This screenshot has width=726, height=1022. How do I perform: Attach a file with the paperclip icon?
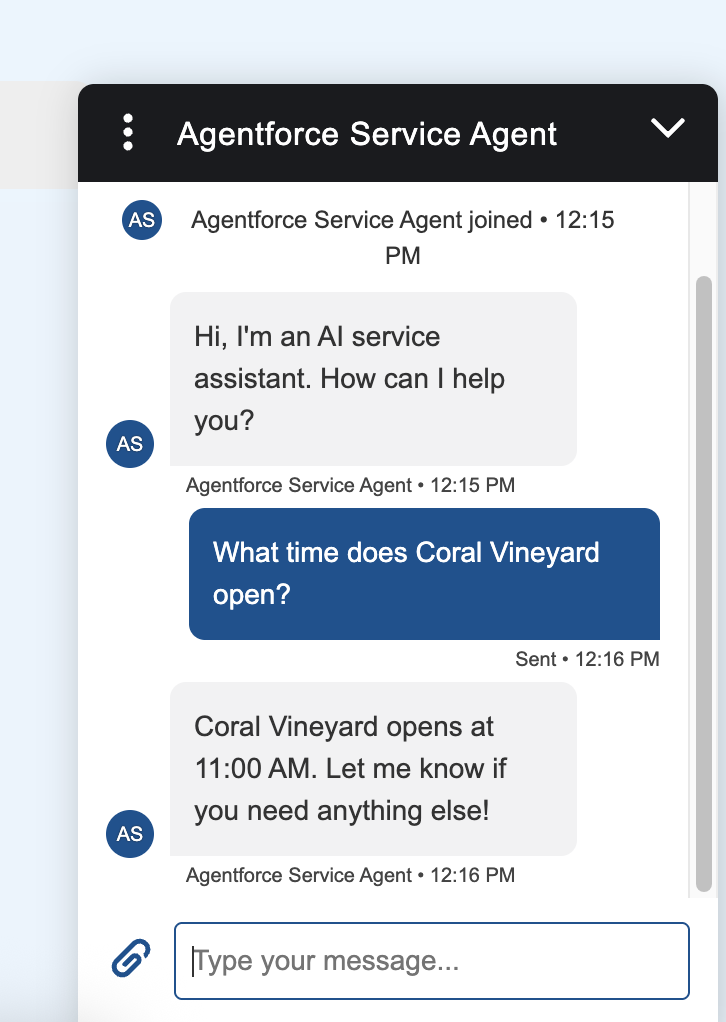[131, 960]
